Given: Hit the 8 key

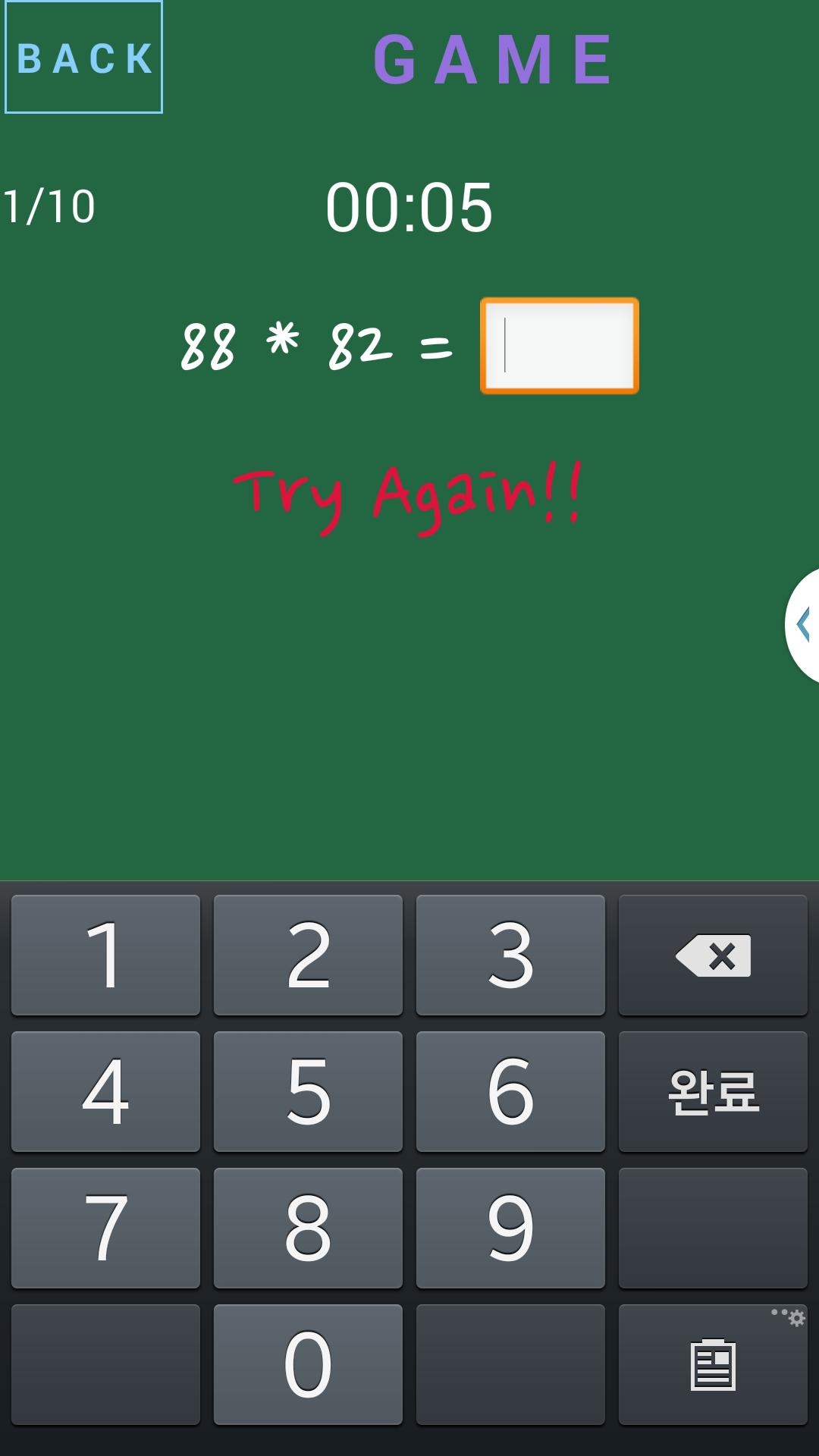Looking at the screenshot, I should [308, 1228].
